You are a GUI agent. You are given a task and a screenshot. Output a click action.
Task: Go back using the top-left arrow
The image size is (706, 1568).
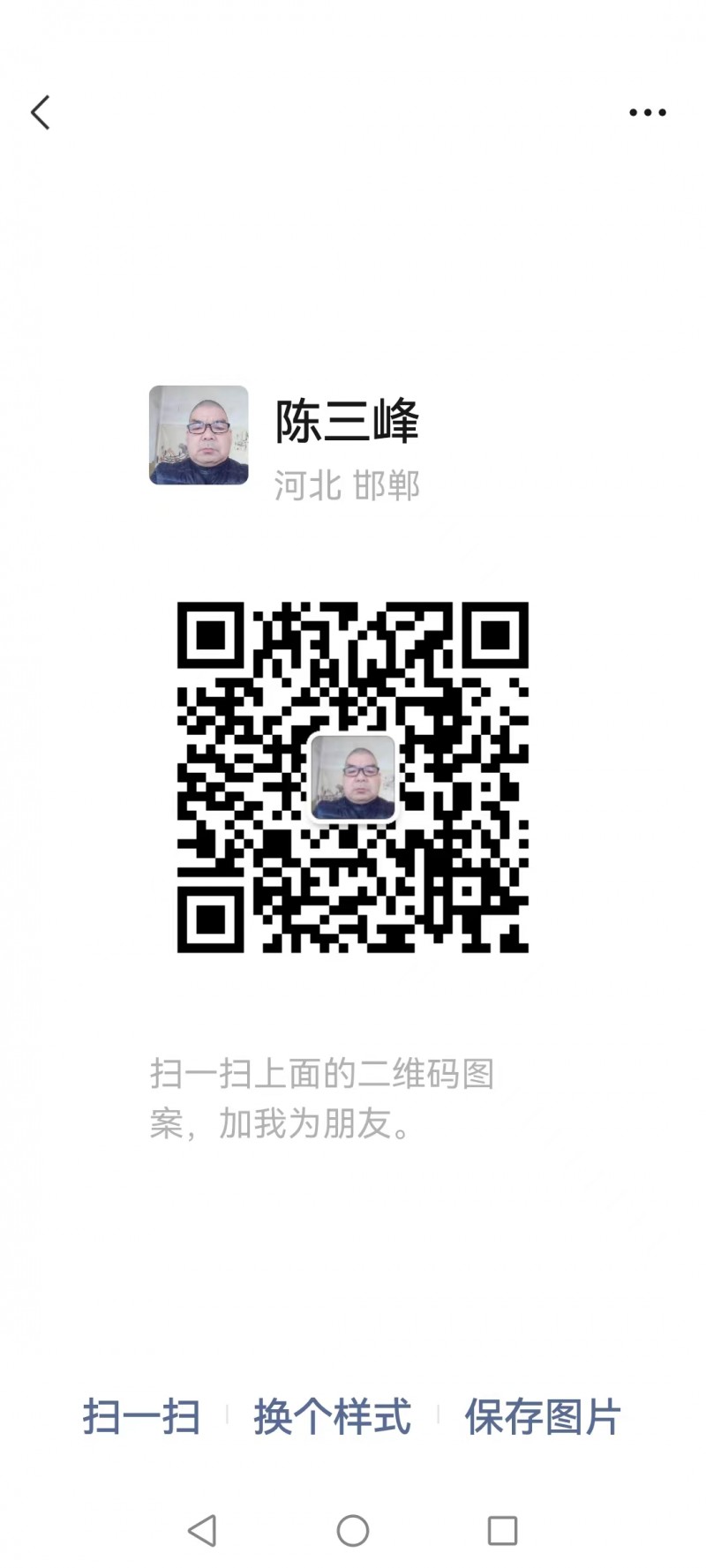pyautogui.click(x=41, y=113)
